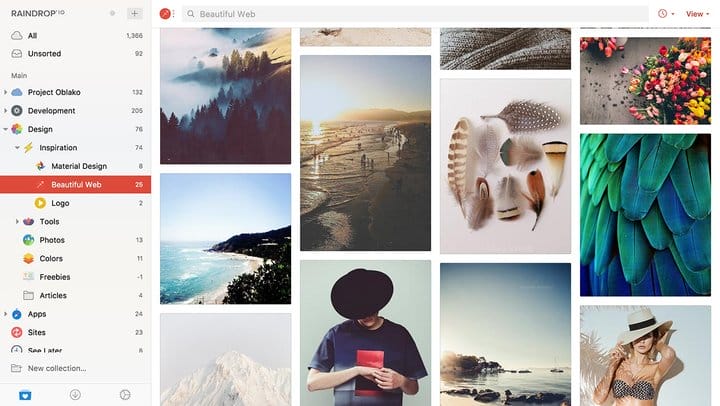Image resolution: width=720 pixels, height=406 pixels.
Task: Open the feathers collection photo tile
Action: coord(505,166)
